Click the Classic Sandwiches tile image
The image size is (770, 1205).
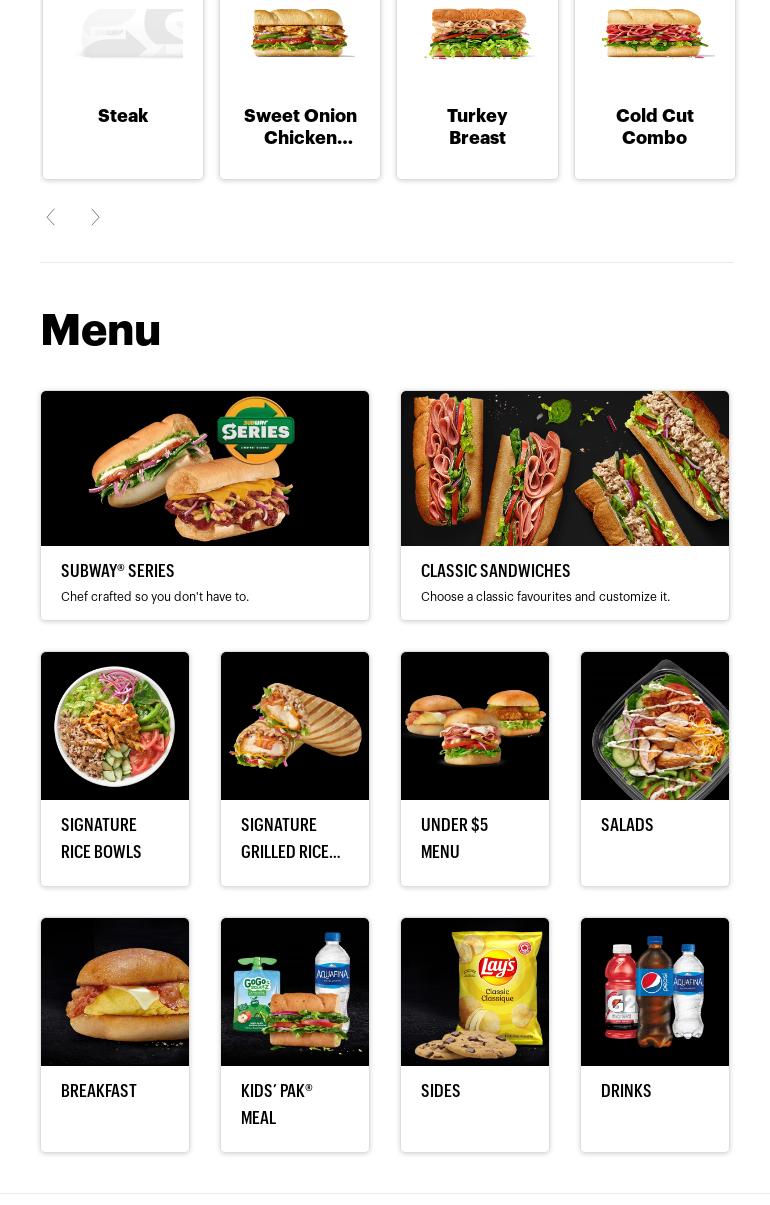click(565, 468)
